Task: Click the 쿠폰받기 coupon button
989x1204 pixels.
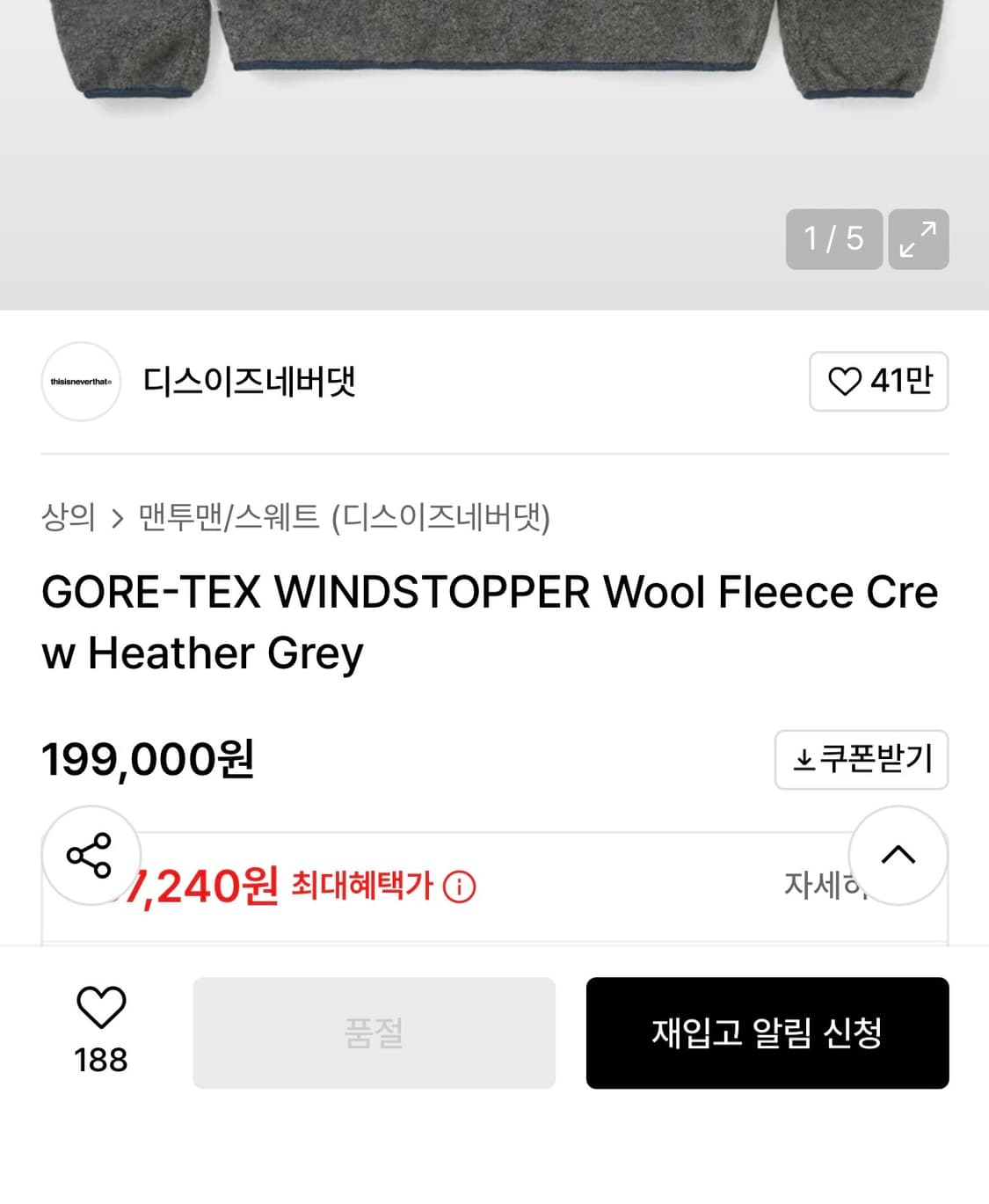Action: click(x=861, y=760)
